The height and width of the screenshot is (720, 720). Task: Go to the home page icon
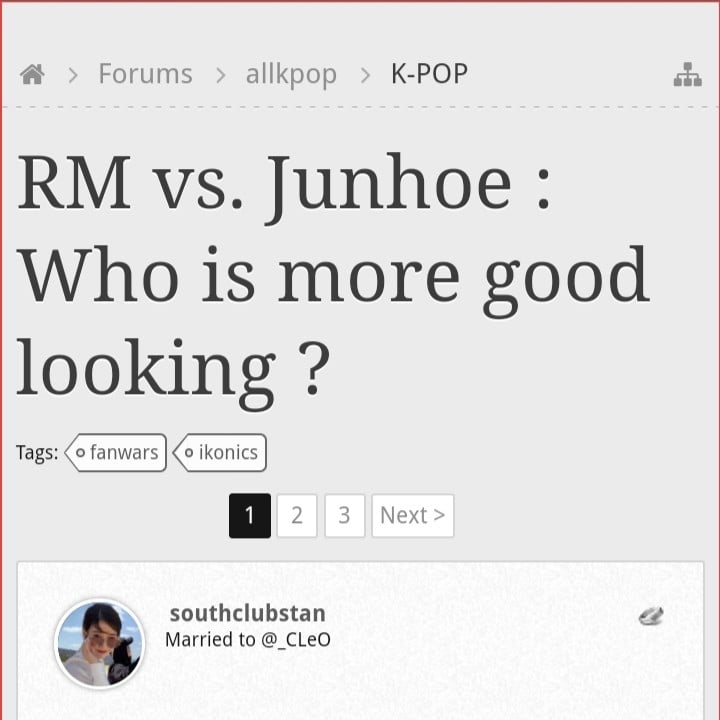pyautogui.click(x=32, y=75)
